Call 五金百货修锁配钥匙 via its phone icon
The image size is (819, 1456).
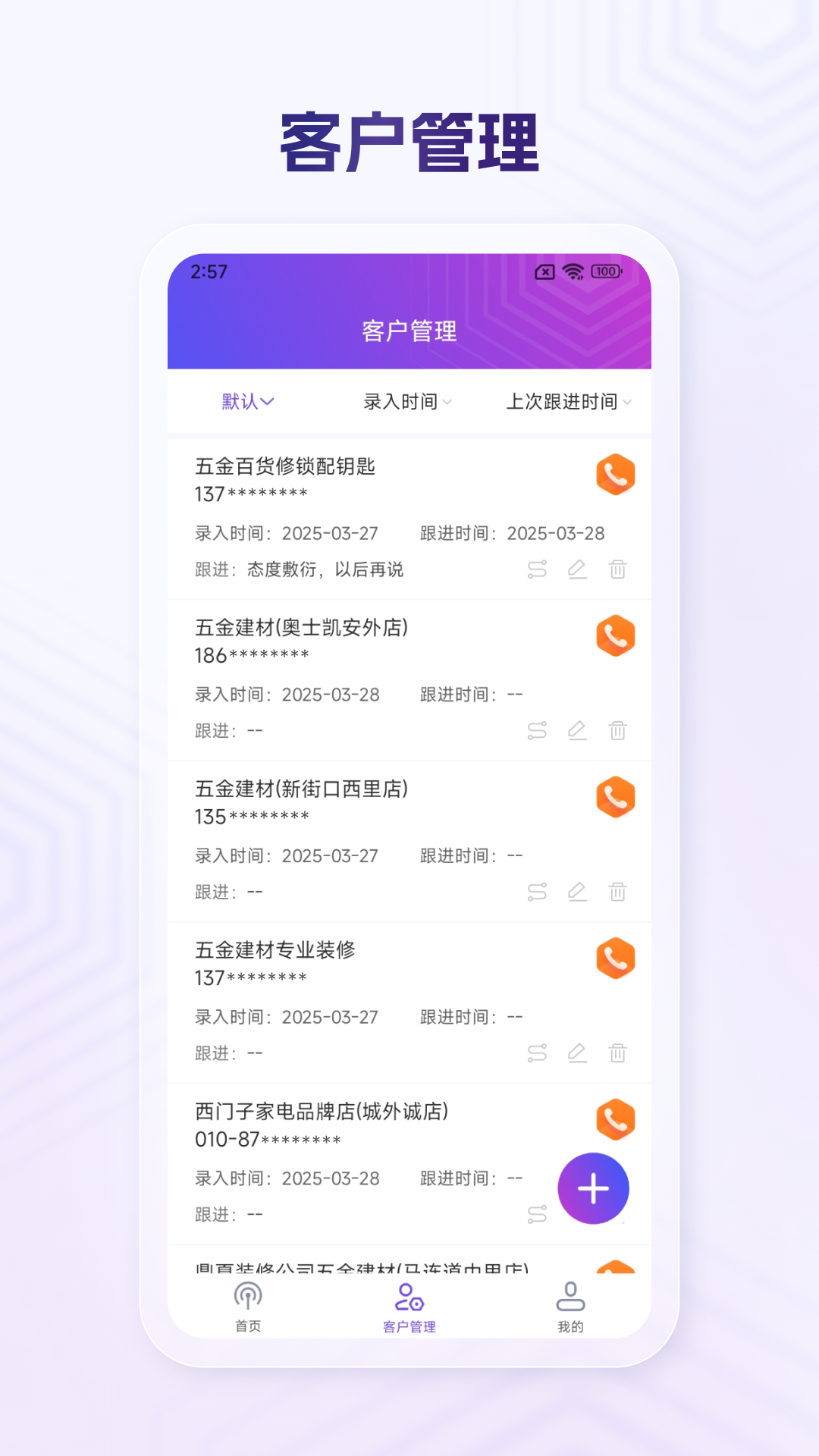click(616, 474)
